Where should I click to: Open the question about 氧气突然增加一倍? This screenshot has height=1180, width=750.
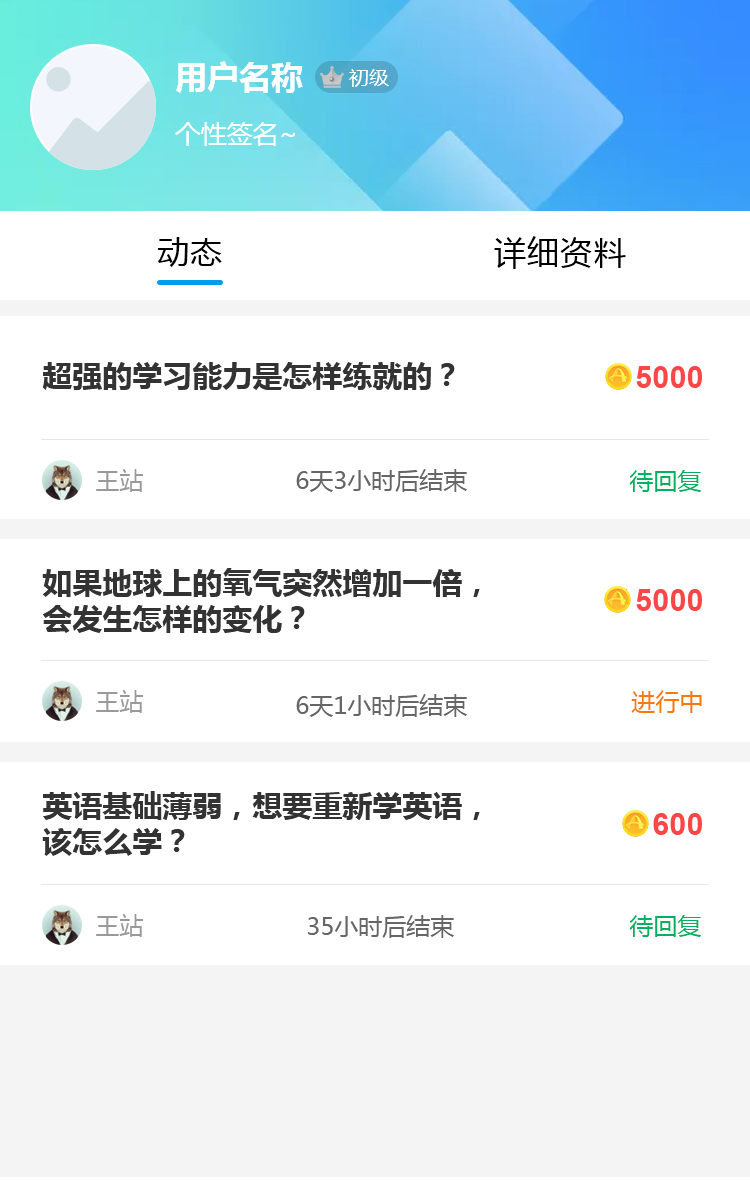click(x=264, y=601)
